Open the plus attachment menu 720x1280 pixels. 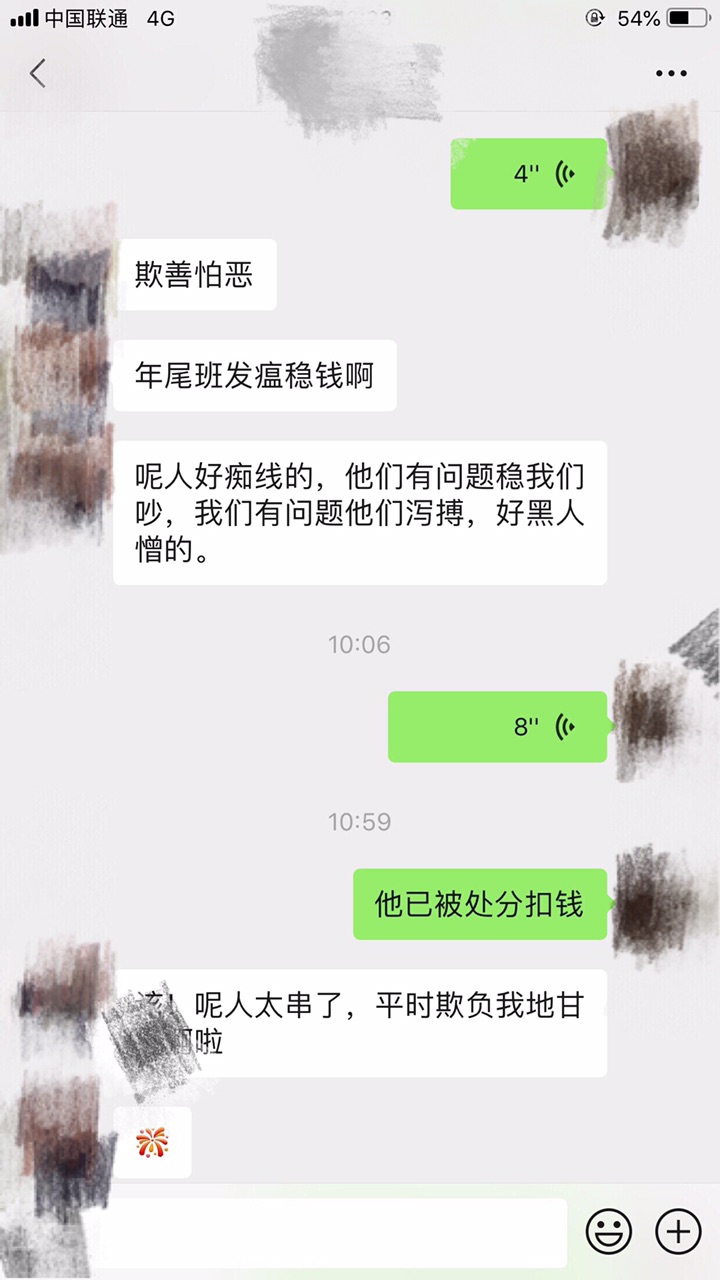click(677, 1231)
